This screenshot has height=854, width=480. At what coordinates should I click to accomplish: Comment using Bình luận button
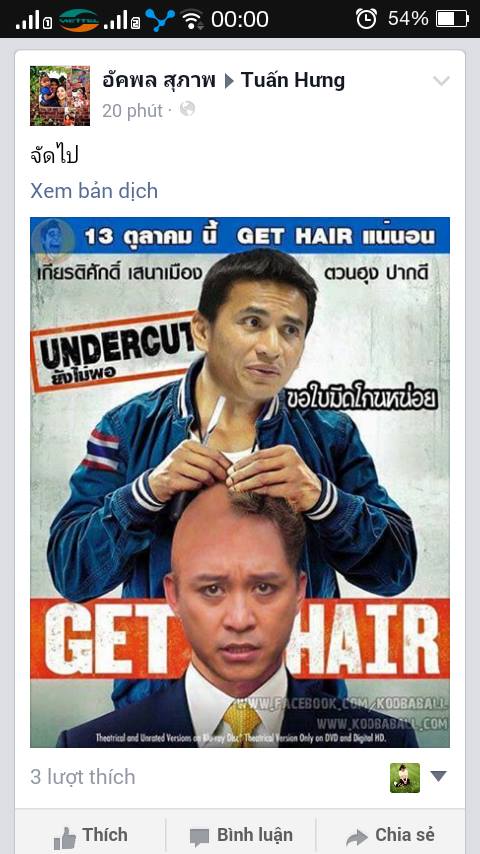(241, 835)
